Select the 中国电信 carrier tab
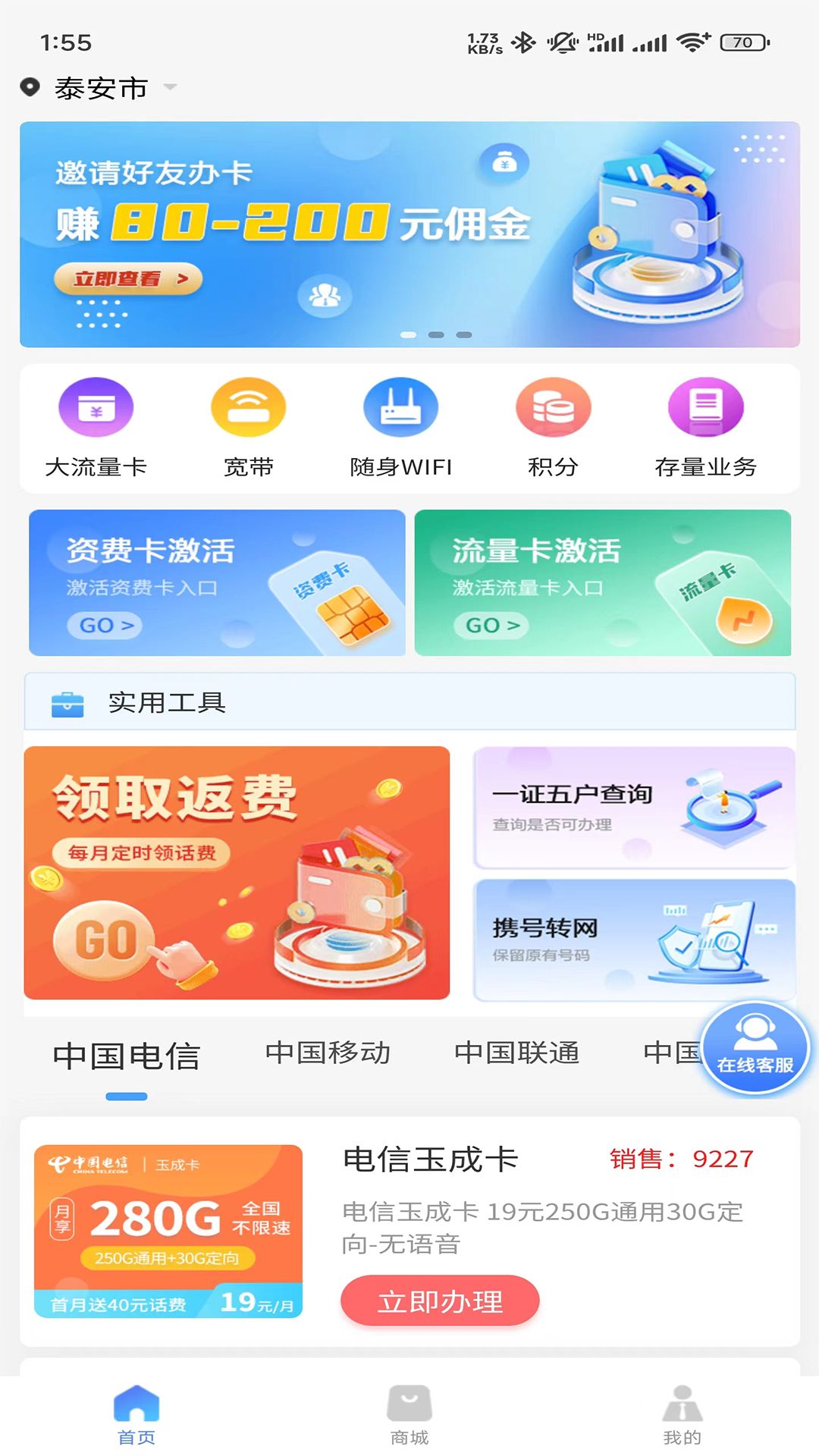This screenshot has width=819, height=1456. [127, 1056]
